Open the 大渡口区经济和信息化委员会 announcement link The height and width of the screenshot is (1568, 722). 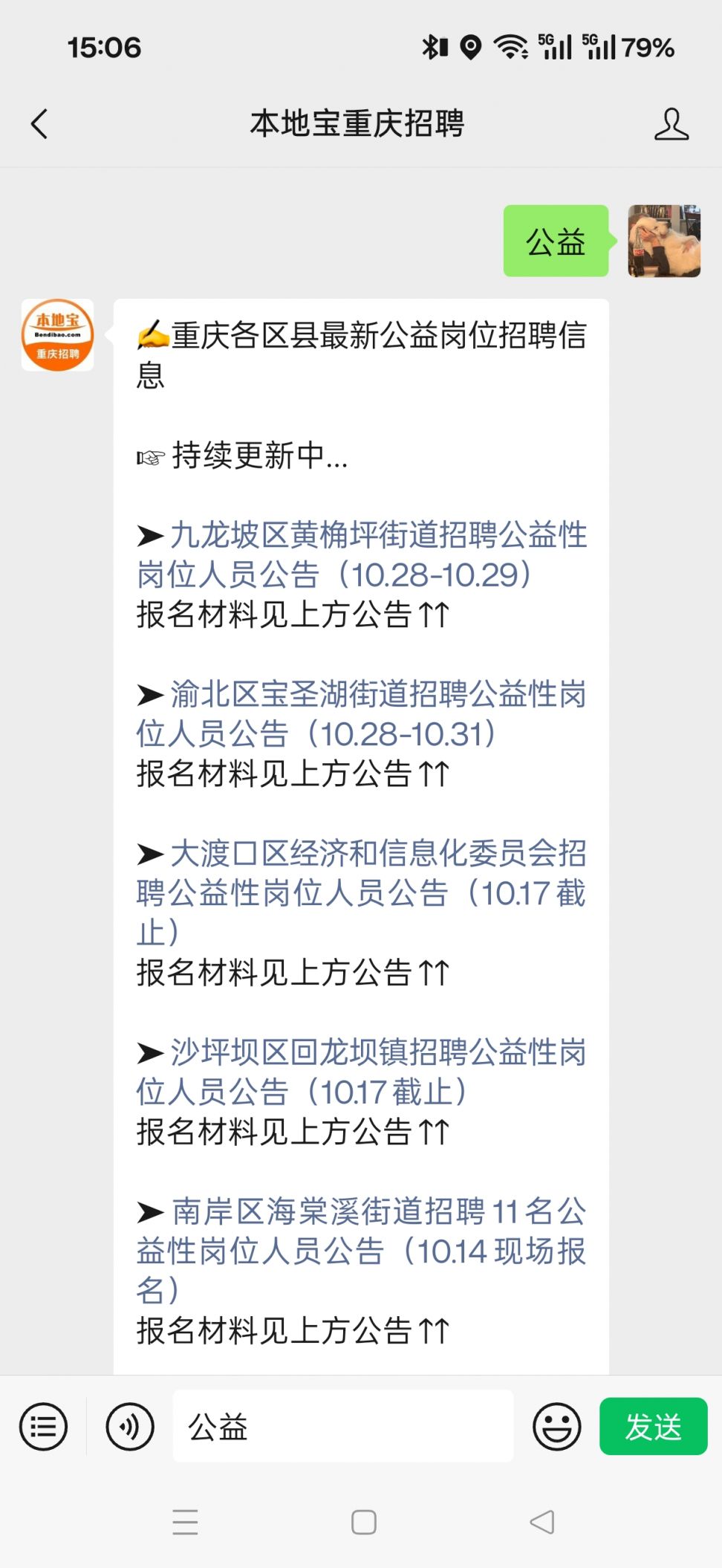tap(361, 892)
